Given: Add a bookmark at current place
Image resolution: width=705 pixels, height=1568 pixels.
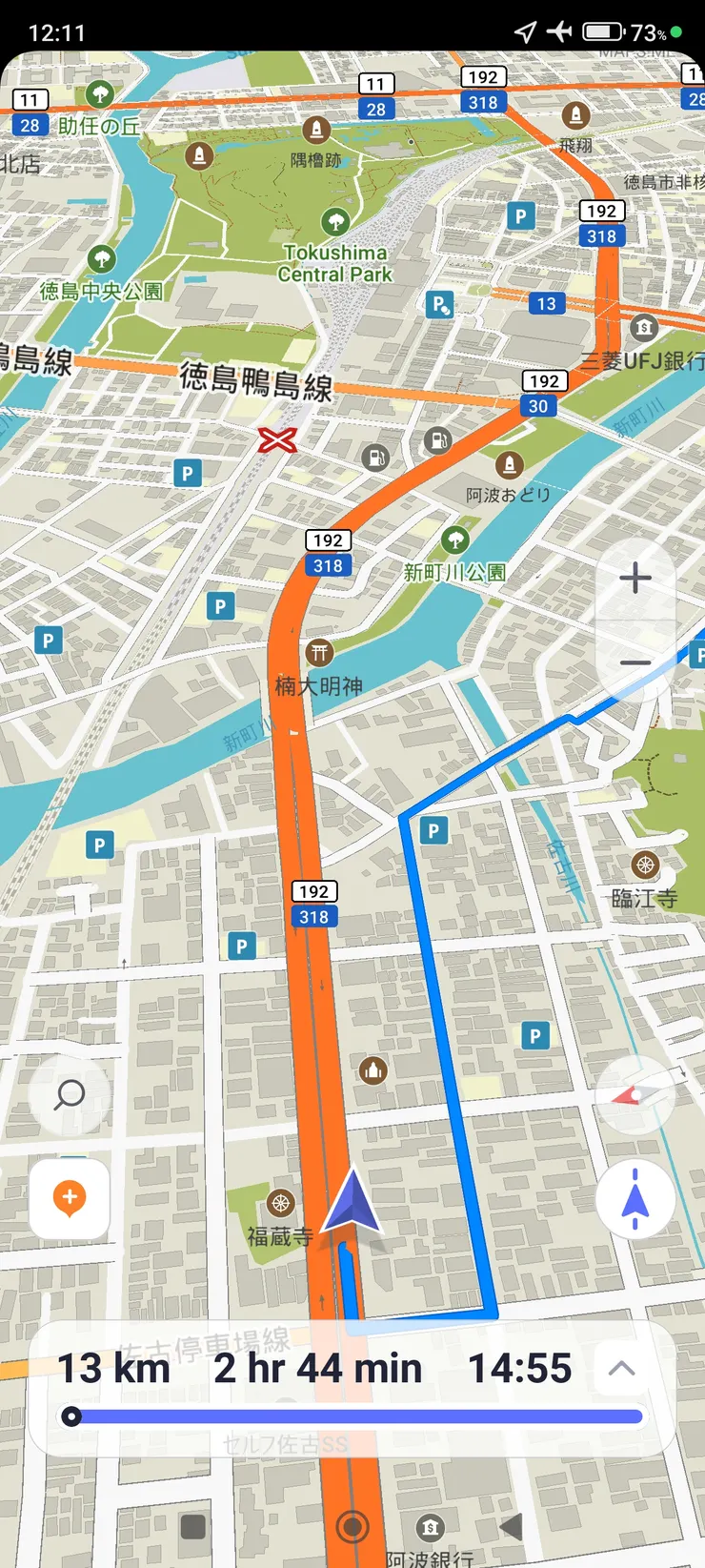Looking at the screenshot, I should coord(70,1198).
